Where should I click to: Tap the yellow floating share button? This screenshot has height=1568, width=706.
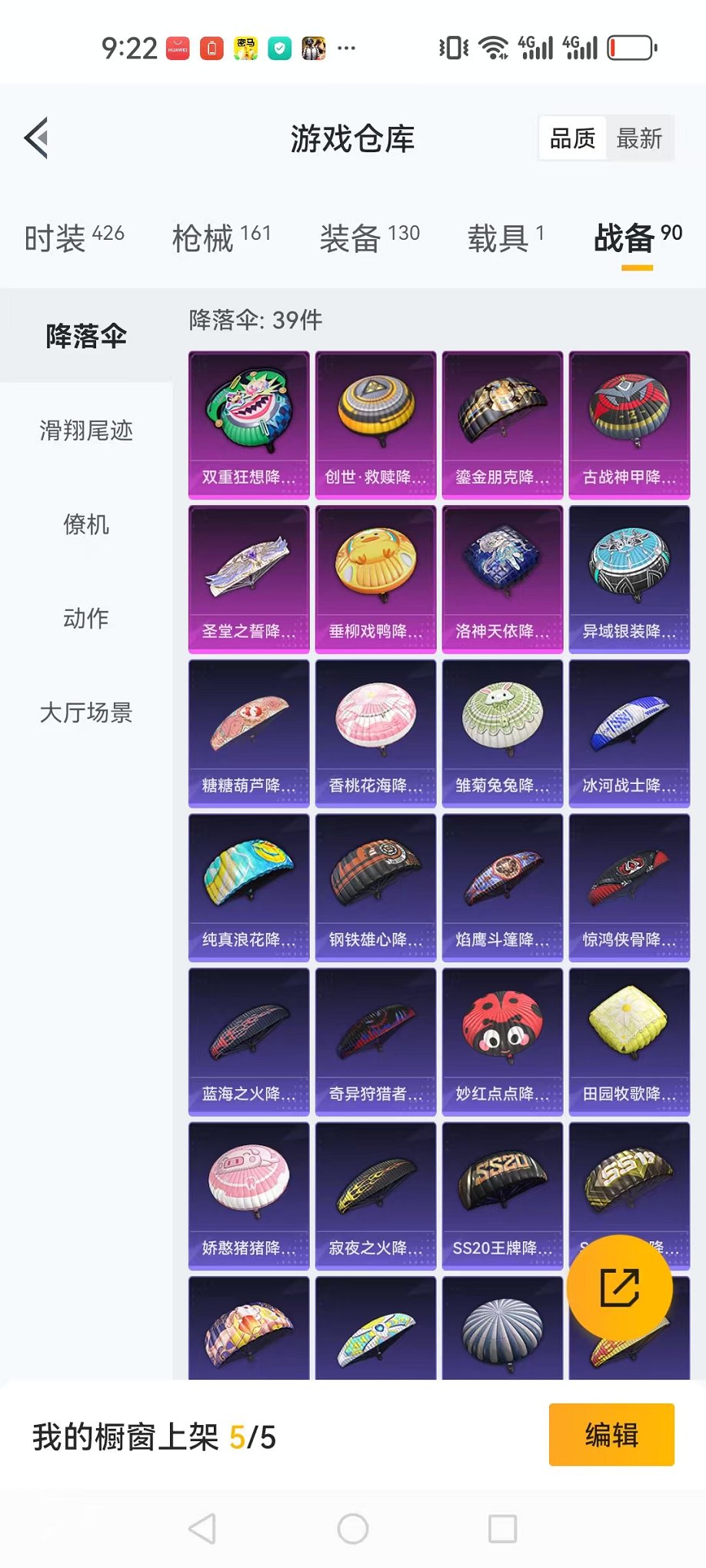620,1288
